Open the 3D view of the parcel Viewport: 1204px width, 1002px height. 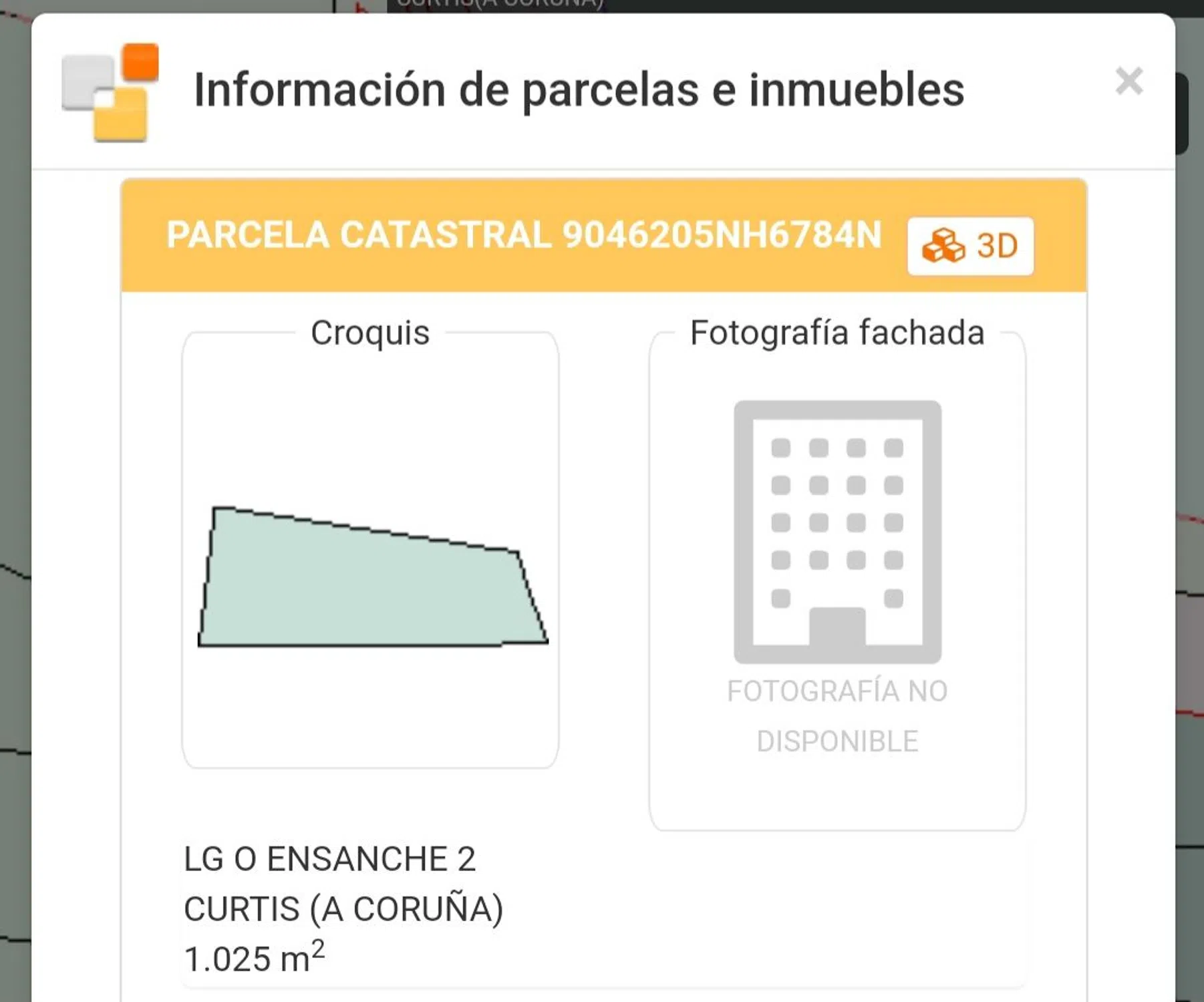970,246
